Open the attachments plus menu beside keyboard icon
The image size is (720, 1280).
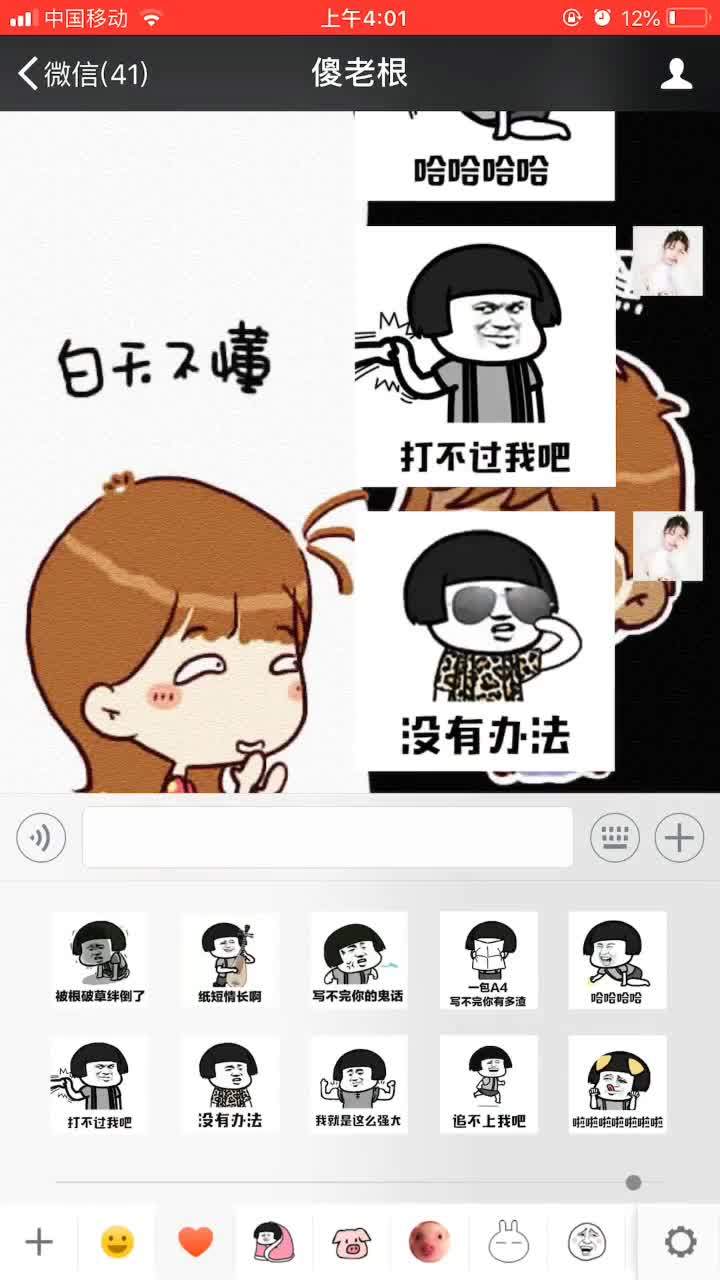tap(679, 838)
